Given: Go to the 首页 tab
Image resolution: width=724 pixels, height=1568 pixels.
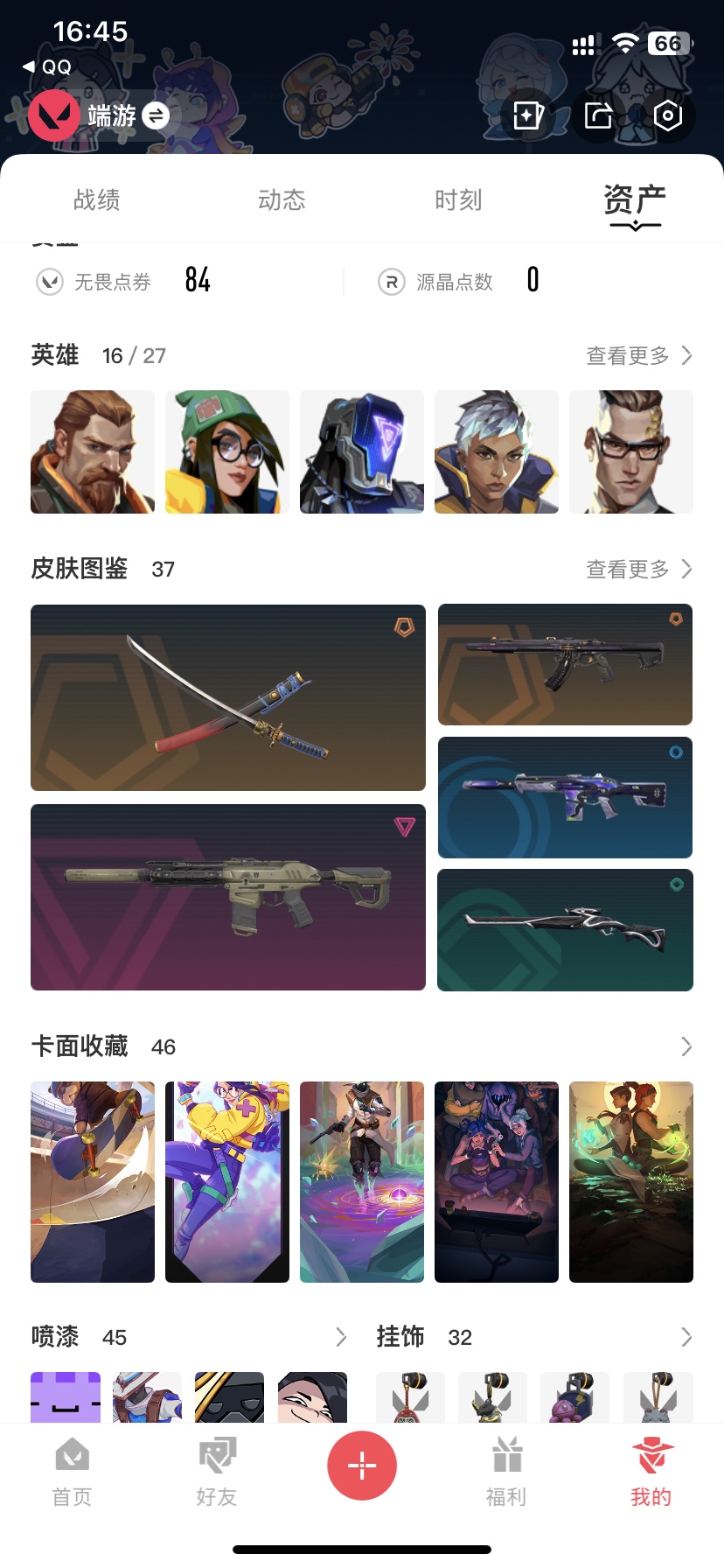Looking at the screenshot, I should coord(72,1472).
